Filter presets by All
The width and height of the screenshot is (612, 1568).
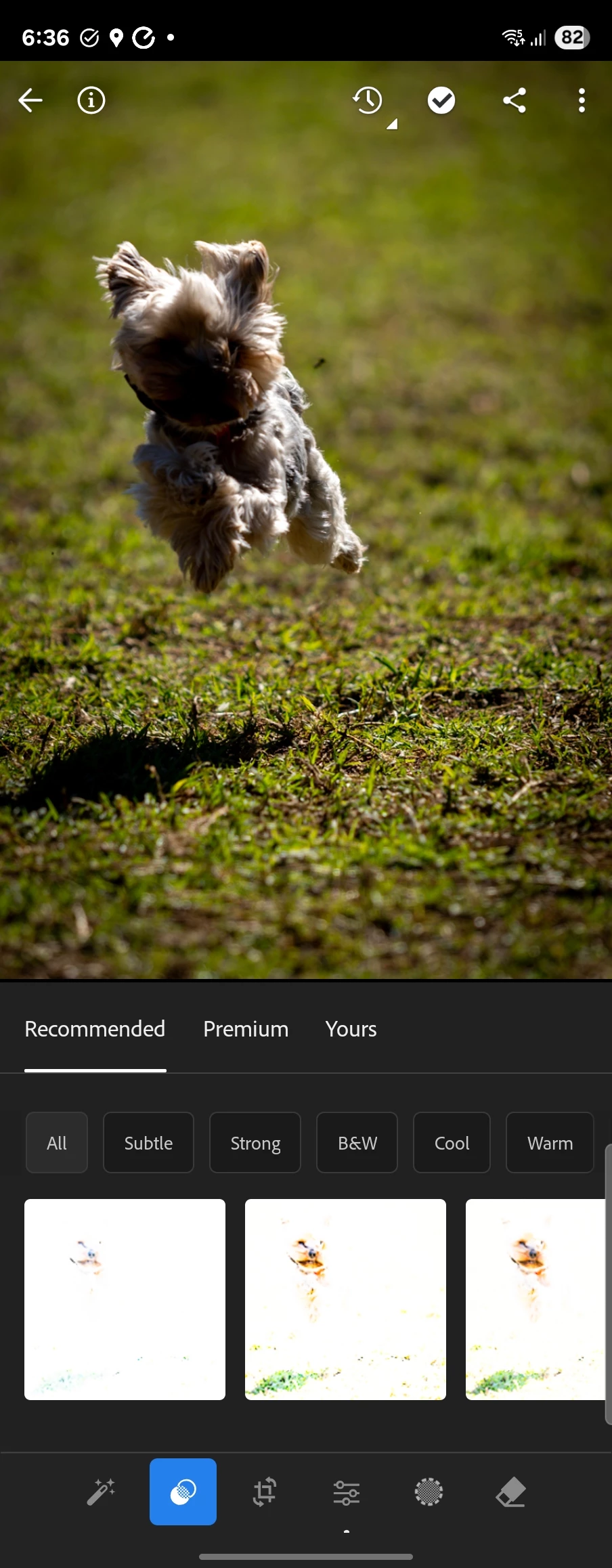click(57, 1143)
